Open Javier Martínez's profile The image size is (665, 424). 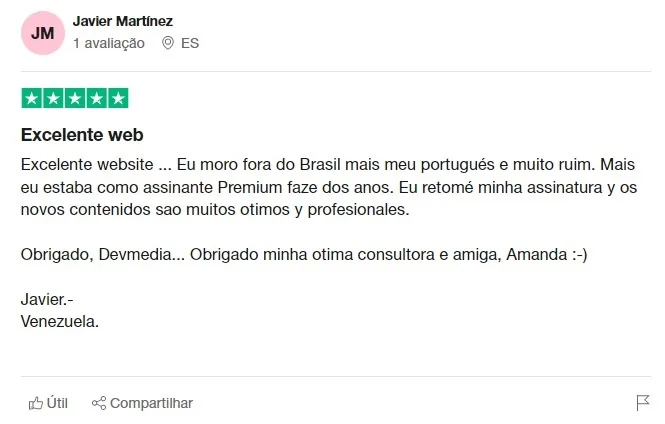coord(122,21)
